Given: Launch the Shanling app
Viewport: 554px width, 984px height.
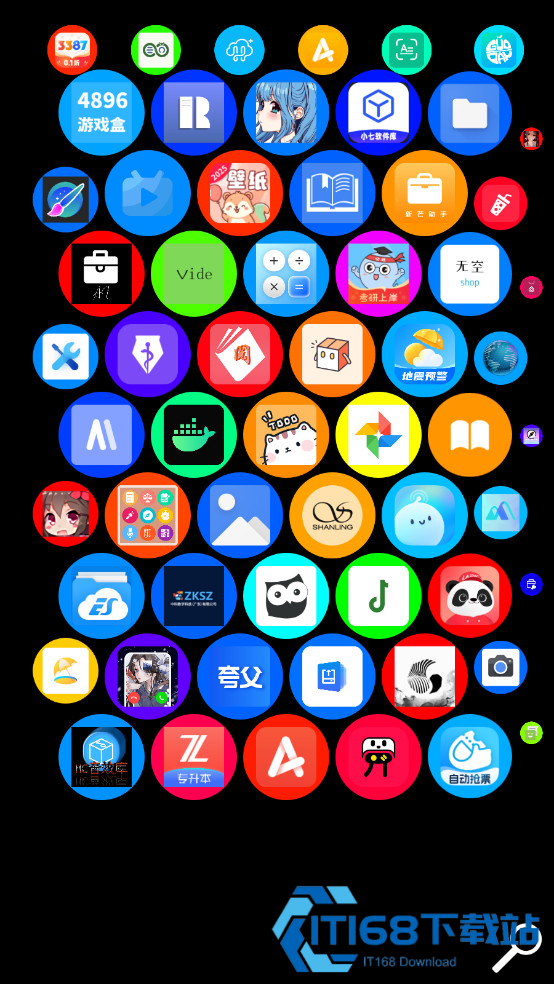Looking at the screenshot, I should click(333, 515).
